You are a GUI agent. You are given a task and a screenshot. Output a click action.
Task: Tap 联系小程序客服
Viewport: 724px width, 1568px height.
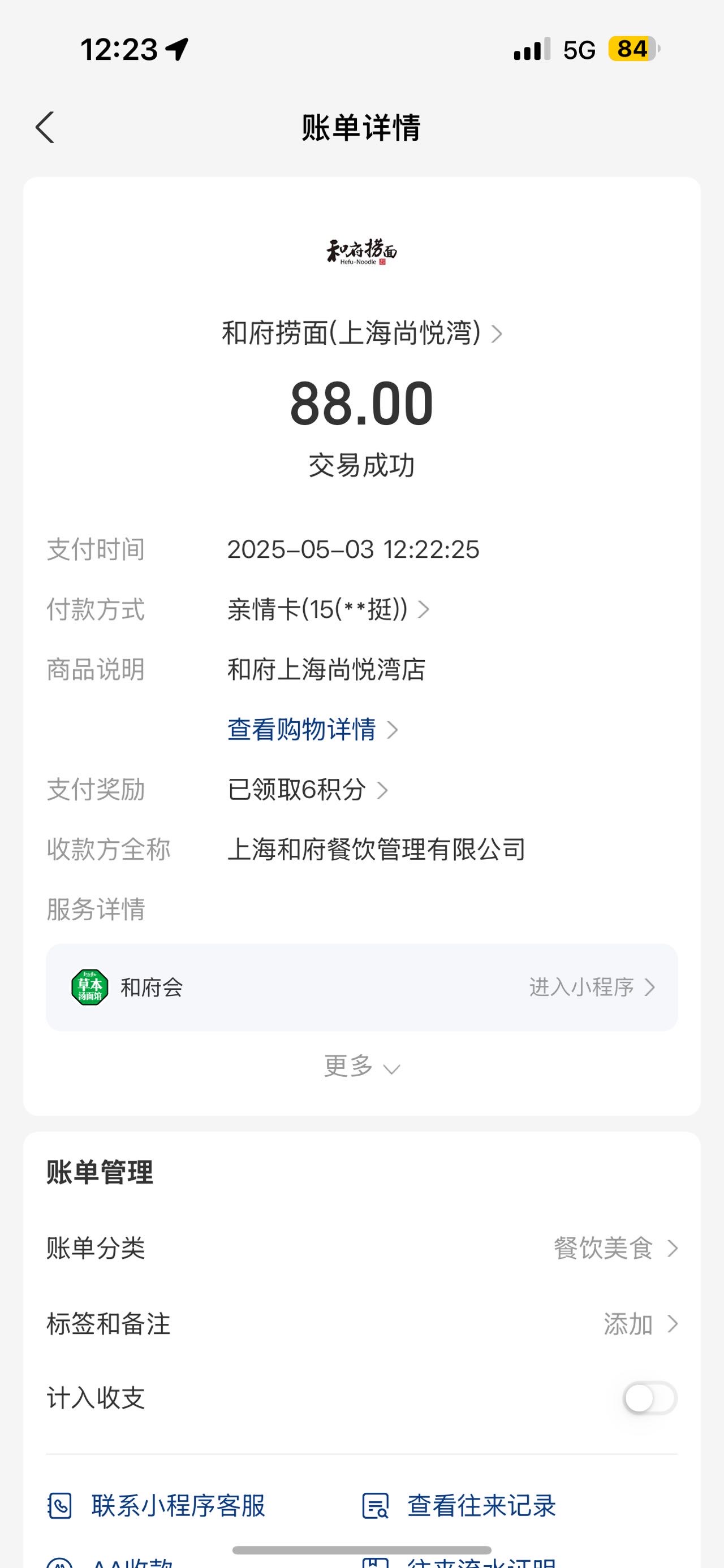coord(157,1506)
